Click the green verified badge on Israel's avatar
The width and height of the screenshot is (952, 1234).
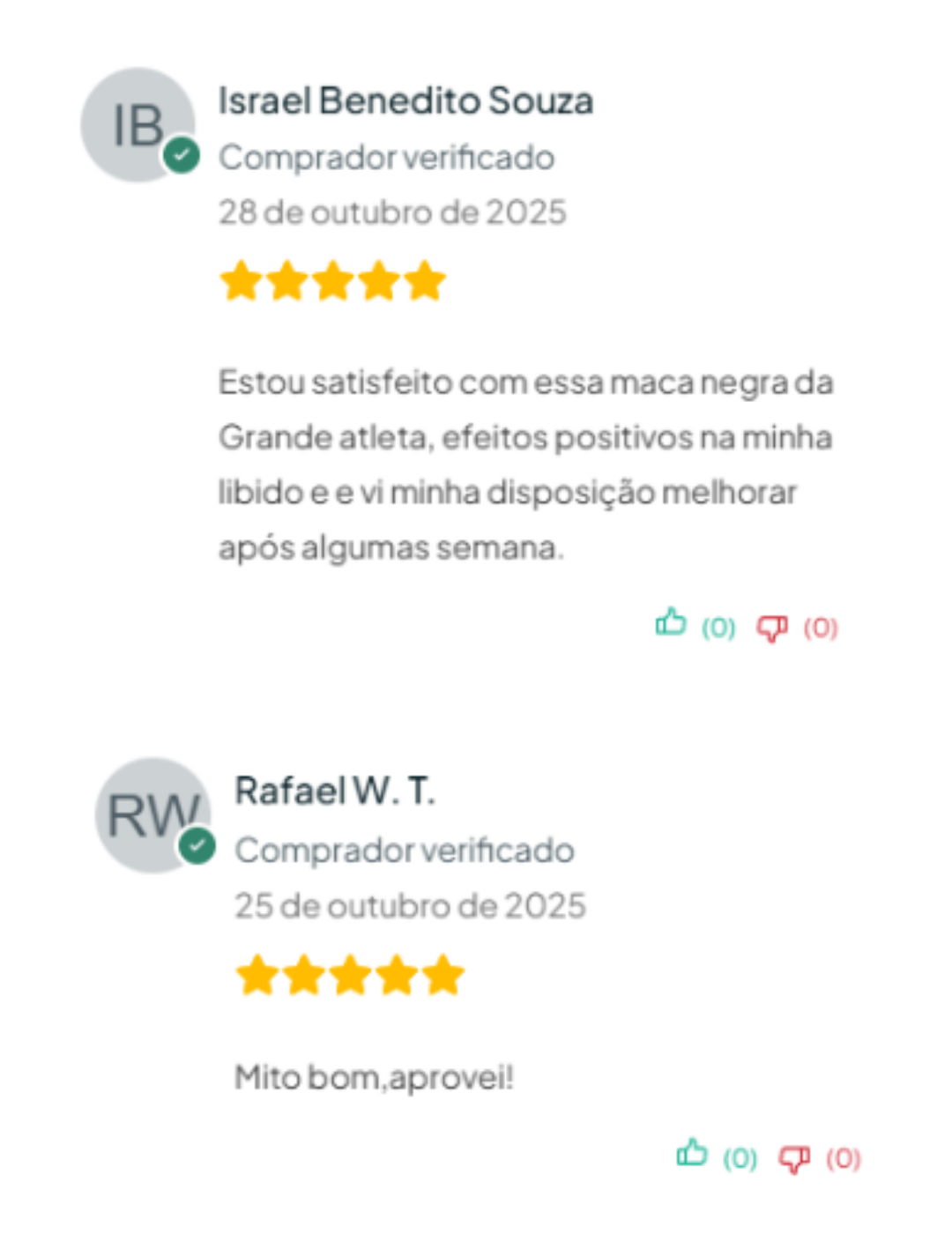click(x=182, y=155)
